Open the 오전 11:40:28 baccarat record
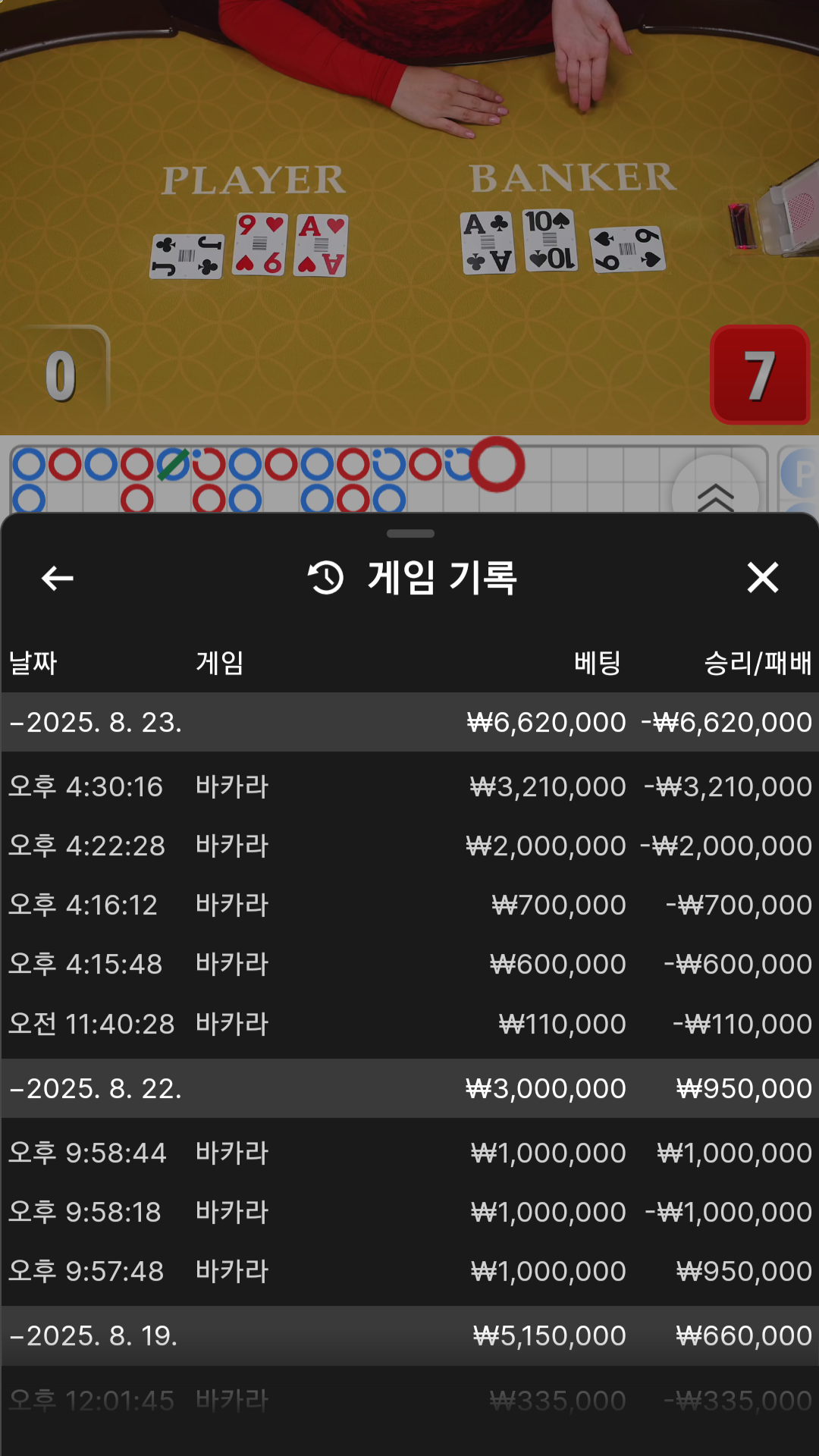The width and height of the screenshot is (819, 1456). (409, 1024)
